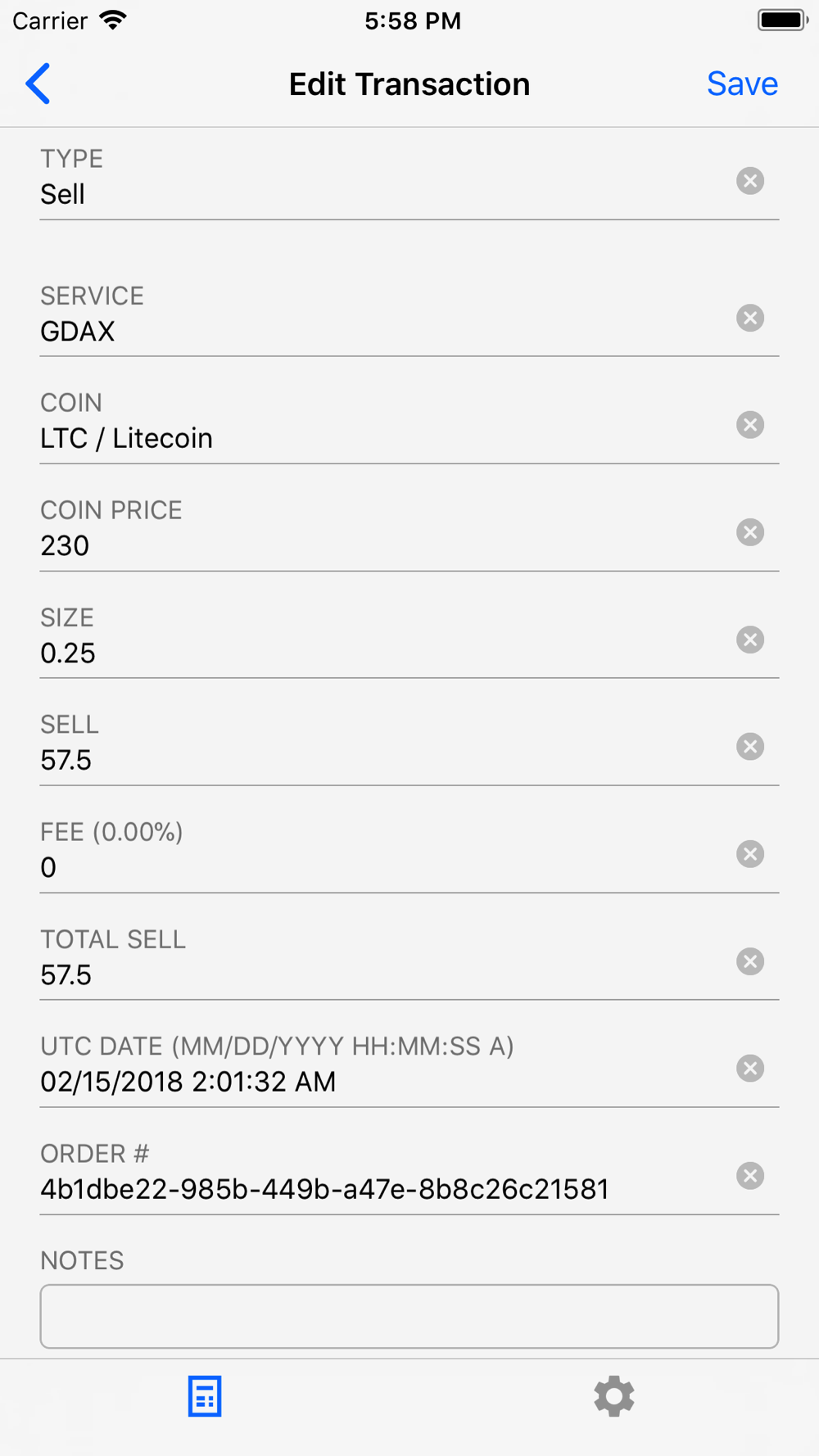The image size is (819, 1456).
Task: Go back using the top-left arrow
Action: 38,84
